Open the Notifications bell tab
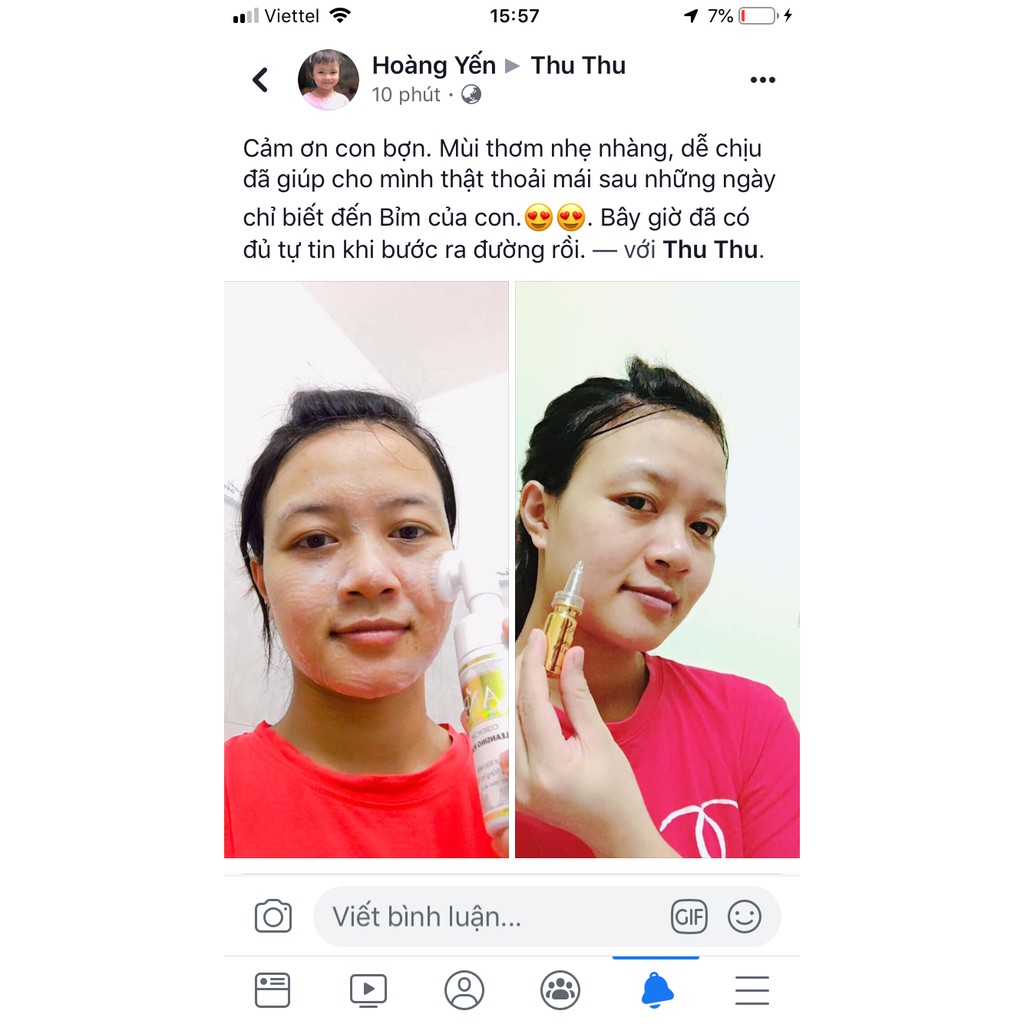The width and height of the screenshot is (1024, 1024). [656, 990]
